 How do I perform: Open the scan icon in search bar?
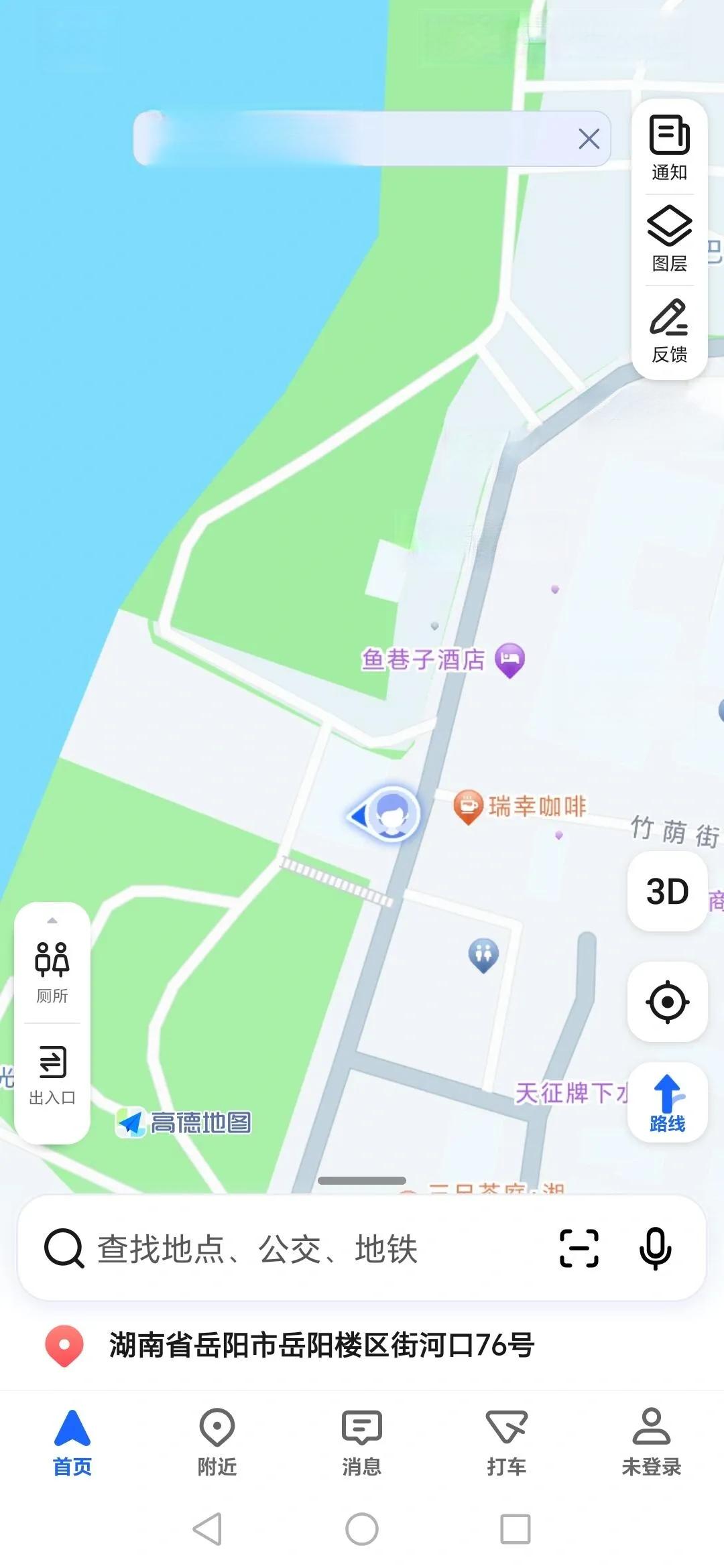click(579, 1248)
